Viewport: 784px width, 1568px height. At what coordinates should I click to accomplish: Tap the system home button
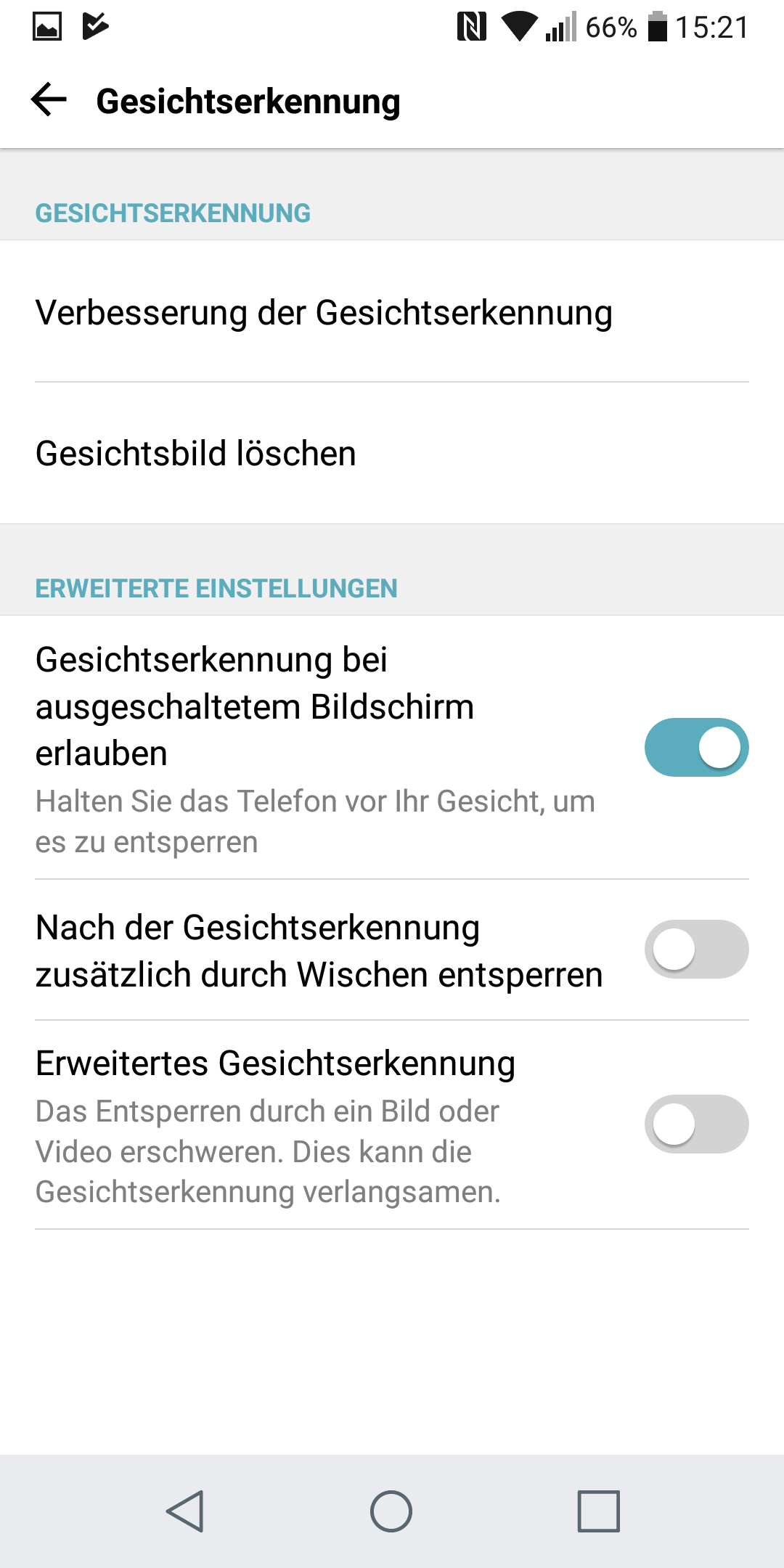pyautogui.click(x=391, y=1511)
